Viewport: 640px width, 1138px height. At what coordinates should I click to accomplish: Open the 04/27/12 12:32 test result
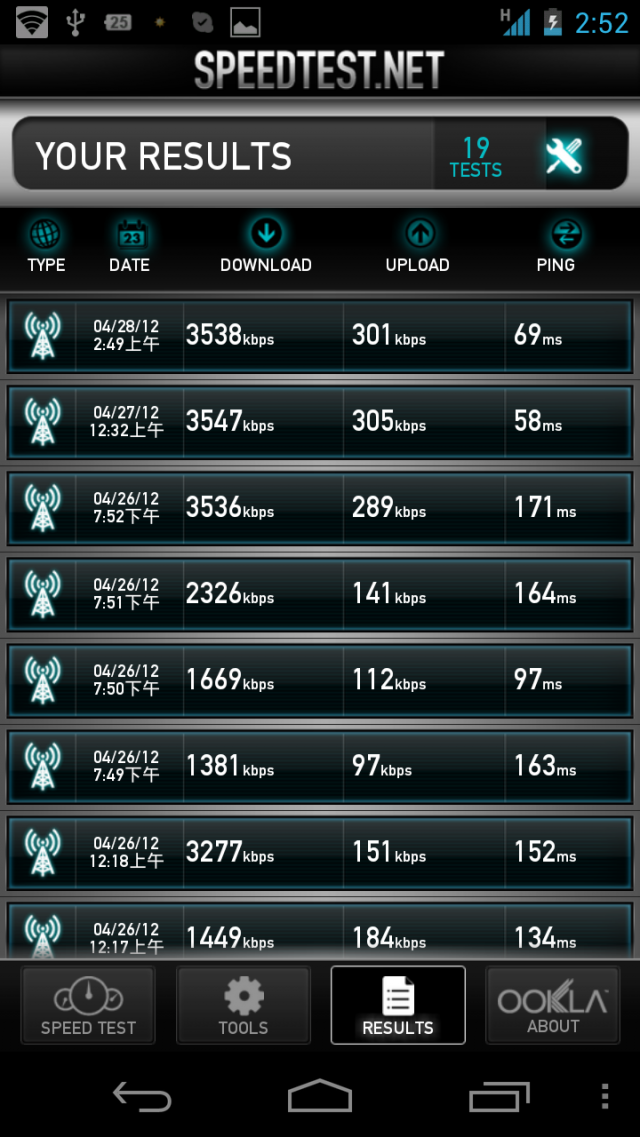point(320,422)
